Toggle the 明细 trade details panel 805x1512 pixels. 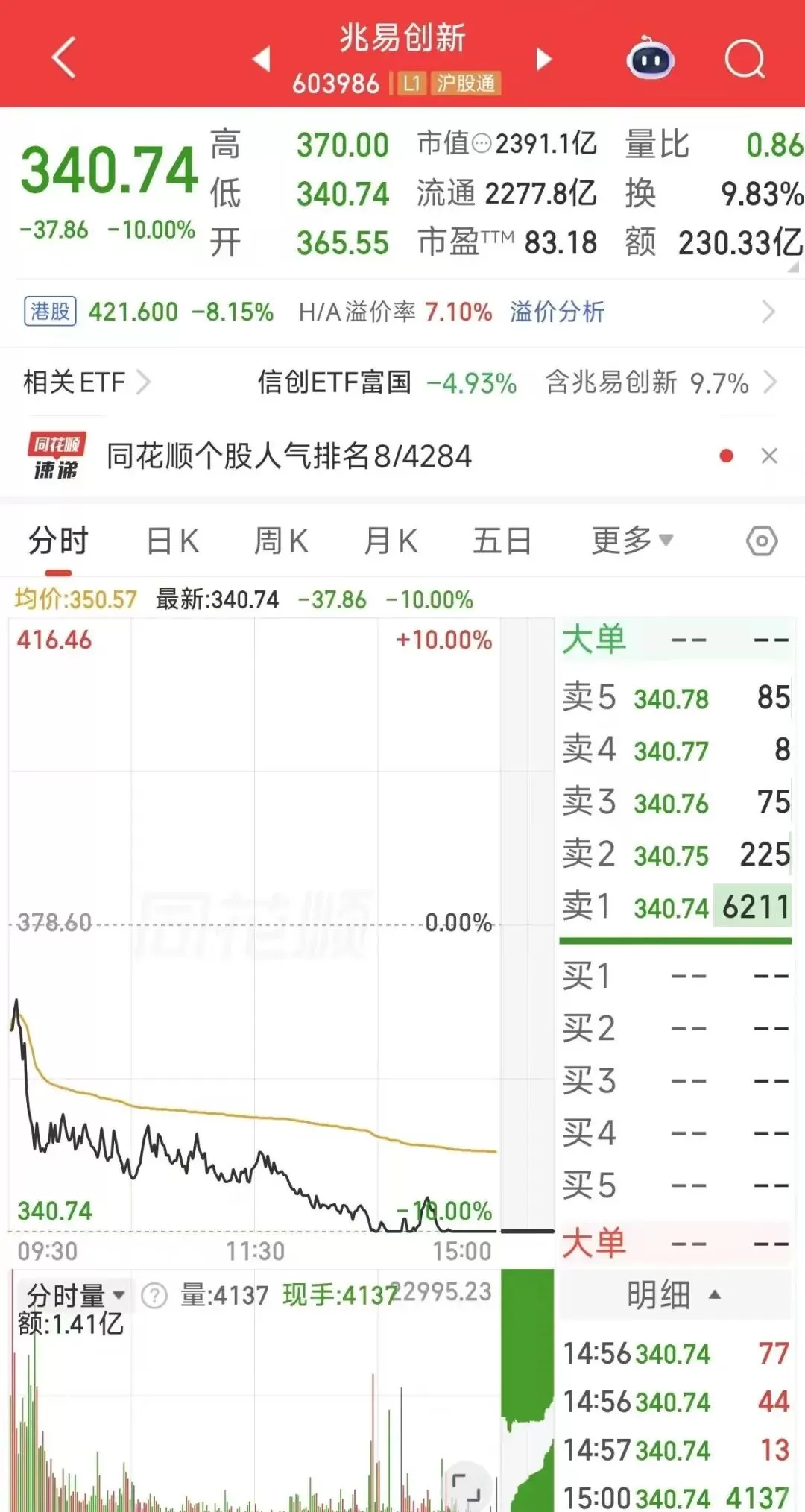click(x=674, y=1295)
